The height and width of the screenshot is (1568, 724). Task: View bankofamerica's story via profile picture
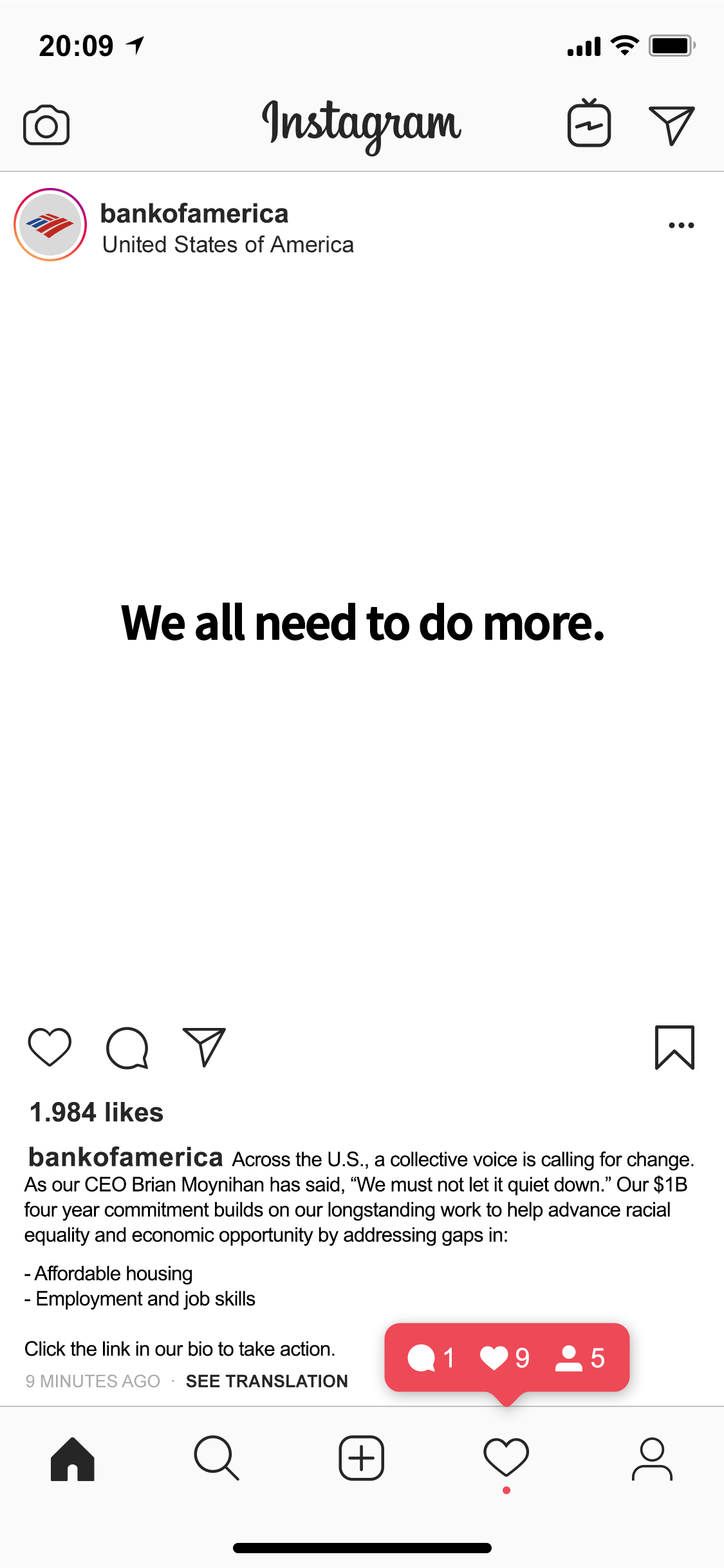[x=50, y=225]
